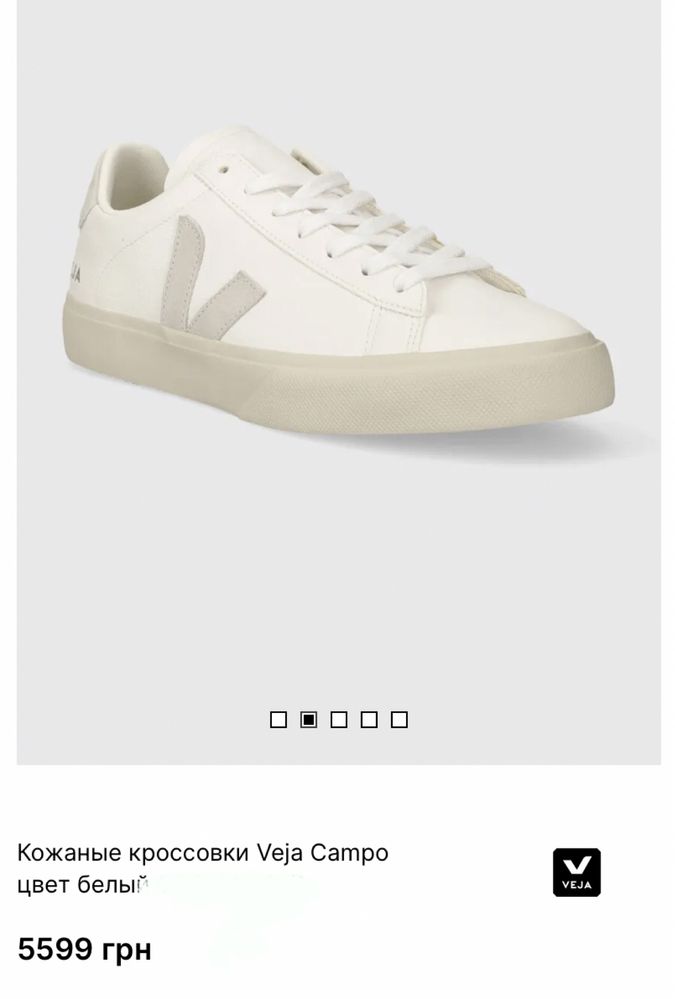Select the third photo indicator dot
The image size is (675, 999).
pos(339,719)
